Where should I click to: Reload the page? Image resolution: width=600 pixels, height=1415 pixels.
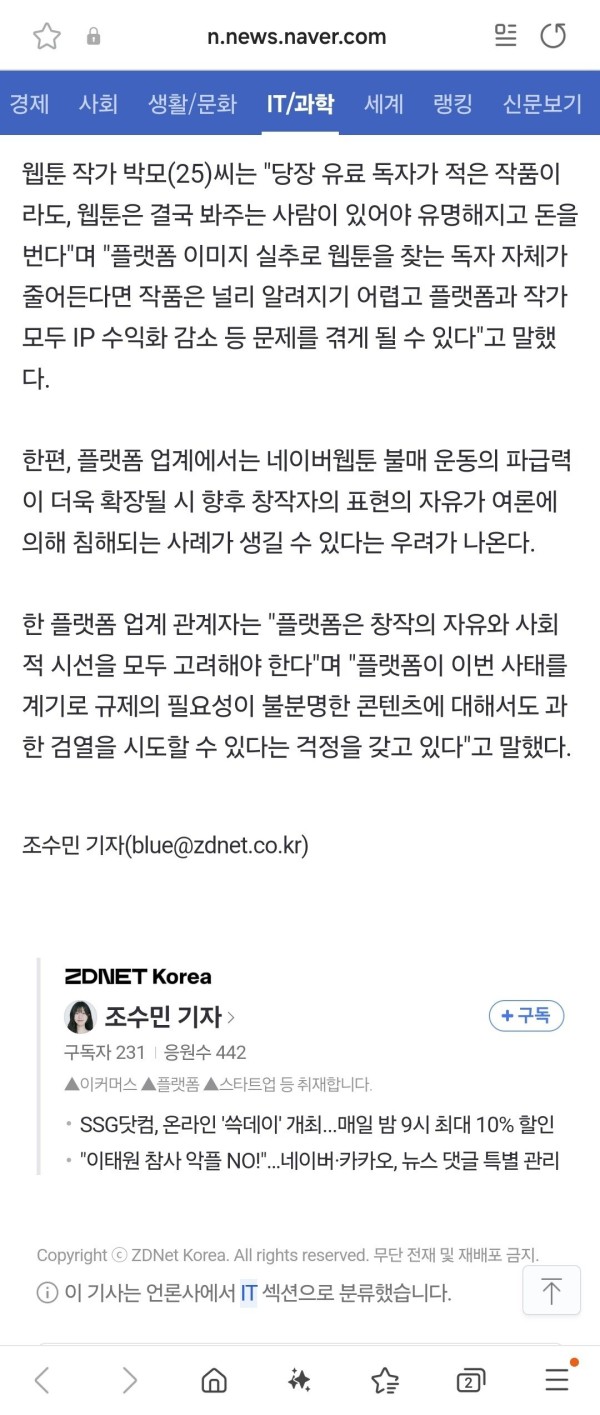(553, 37)
